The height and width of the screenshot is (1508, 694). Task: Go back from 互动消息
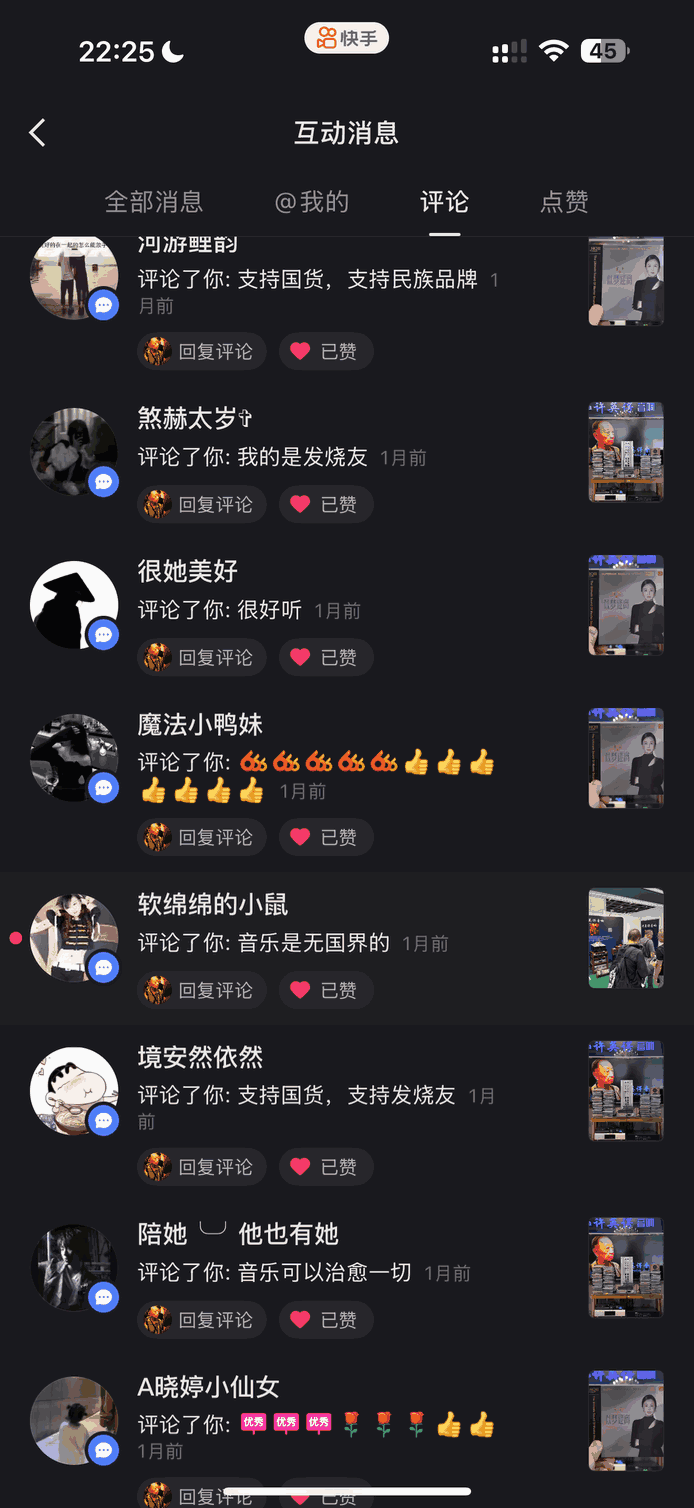38,133
